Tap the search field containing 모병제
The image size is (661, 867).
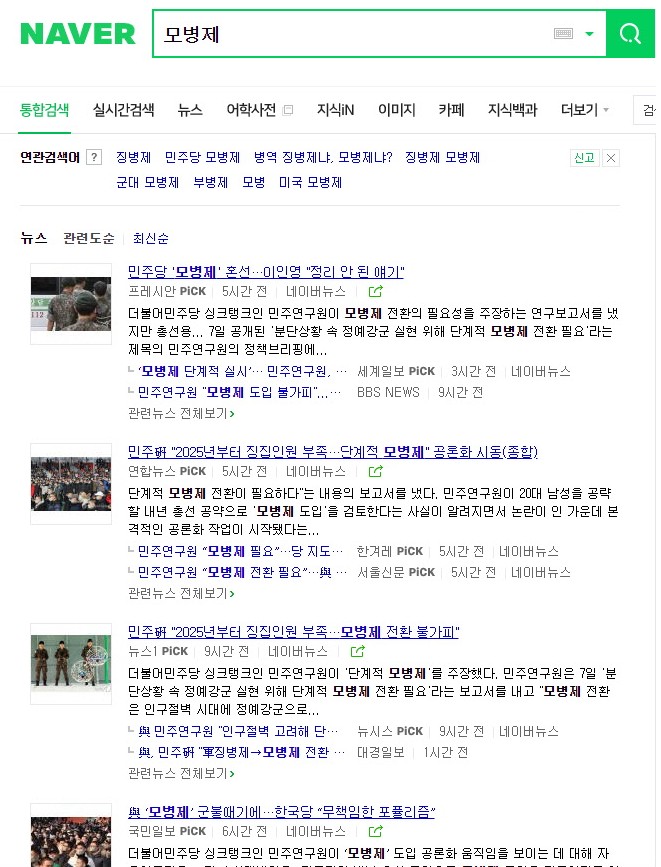coord(350,34)
